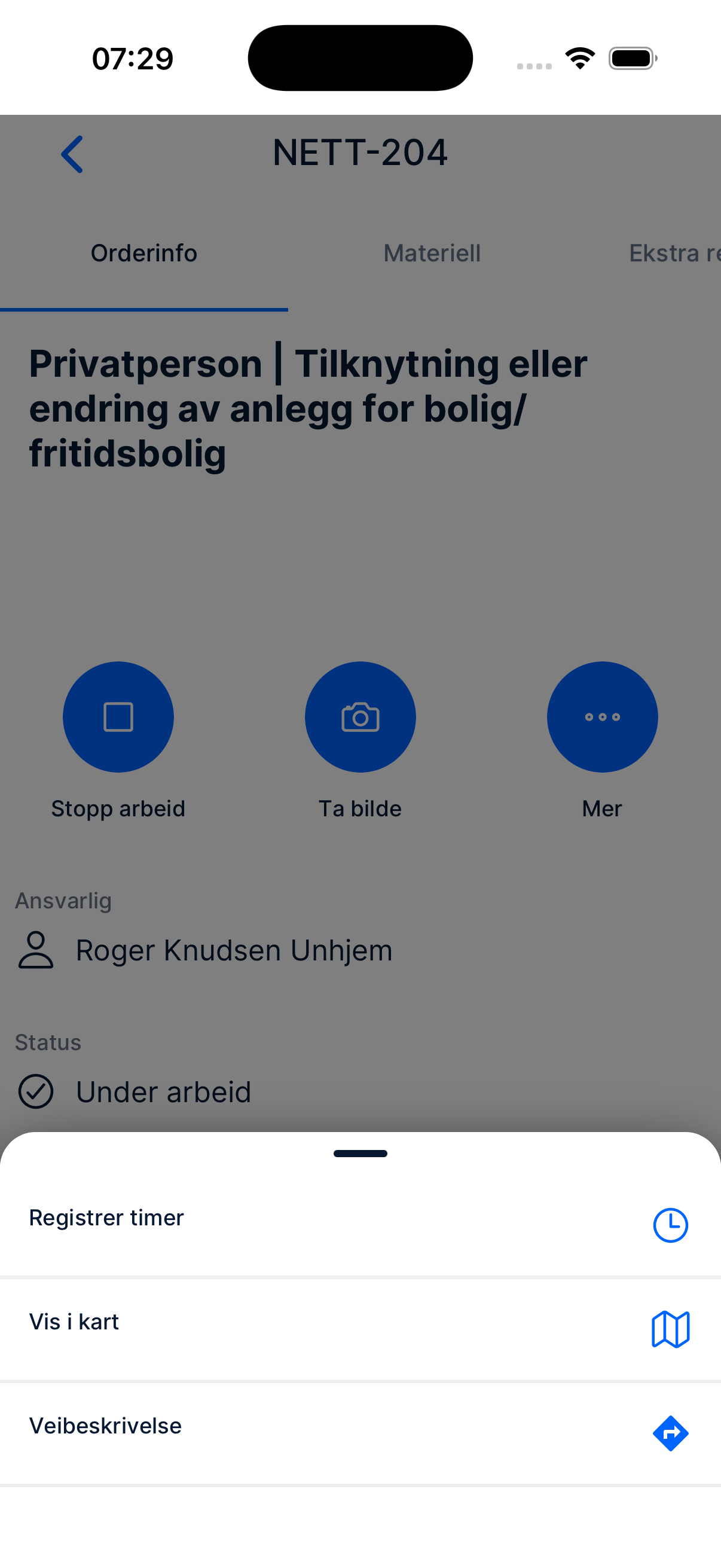This screenshot has height=1568, width=721.
Task: Select the Orderinfo tab
Action: (143, 252)
